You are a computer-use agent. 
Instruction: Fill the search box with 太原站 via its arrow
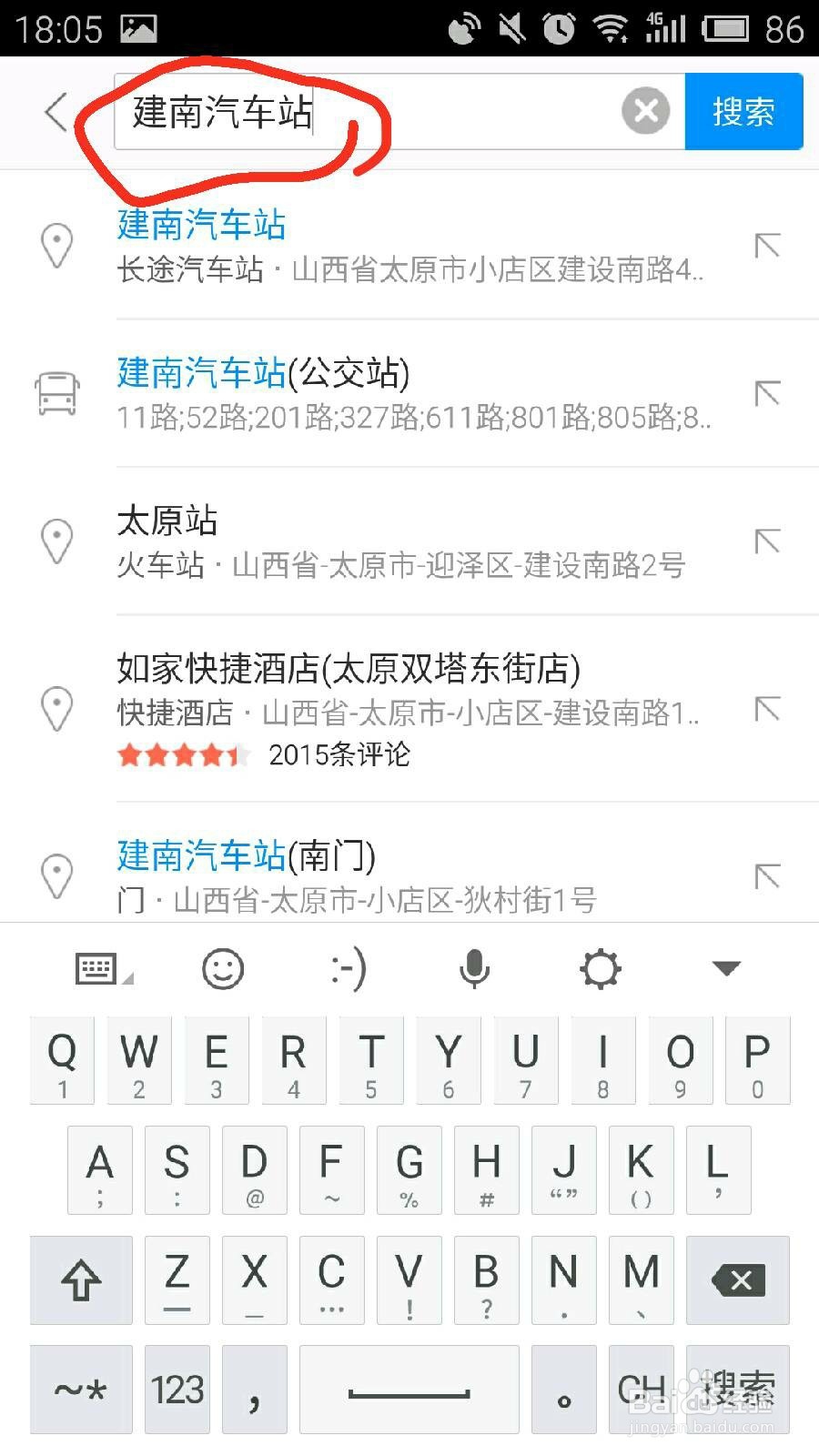tap(767, 541)
